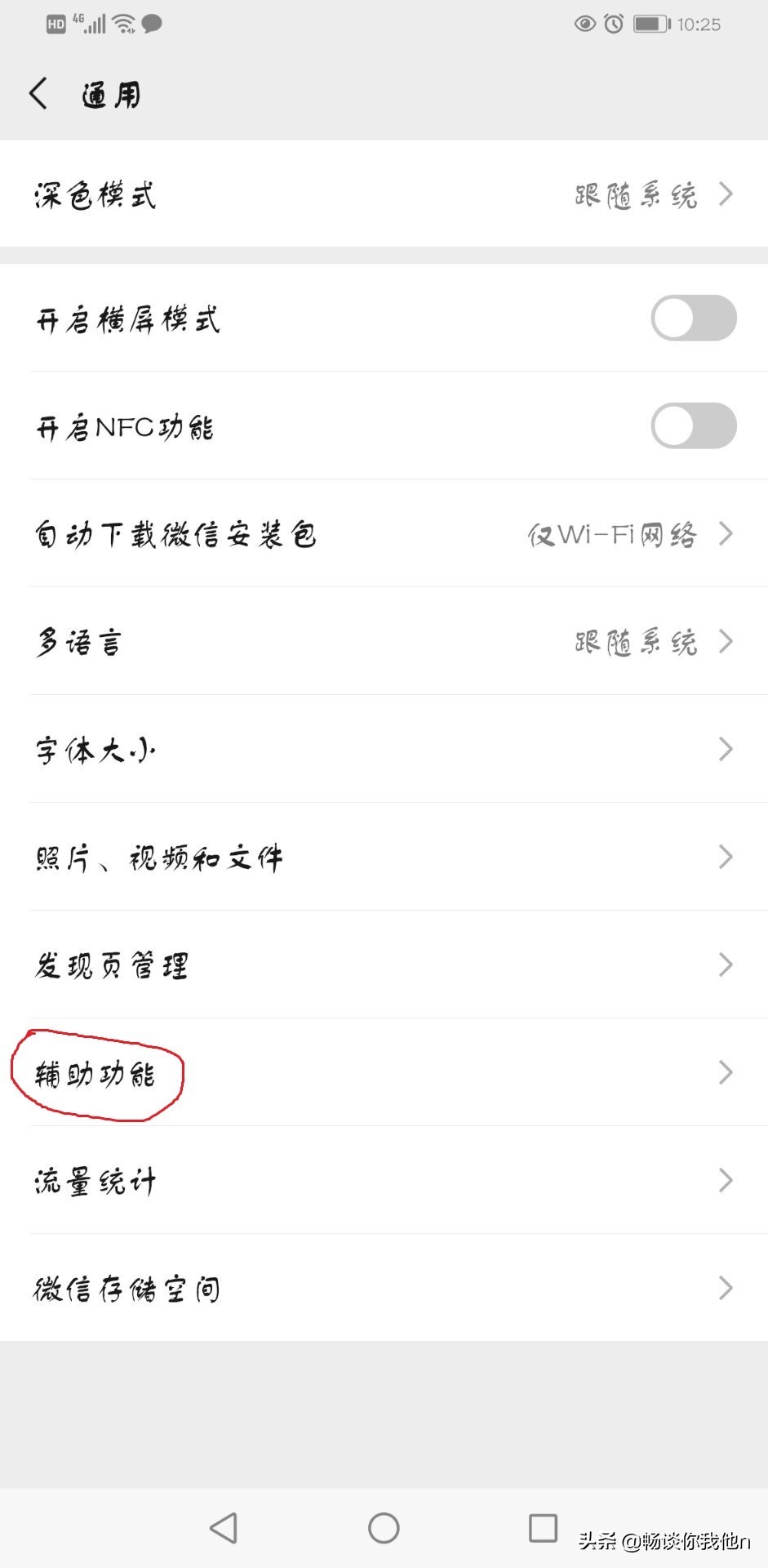Image resolution: width=768 pixels, height=1568 pixels.
Task: Expand 多语言 options with the arrow
Action: [725, 642]
